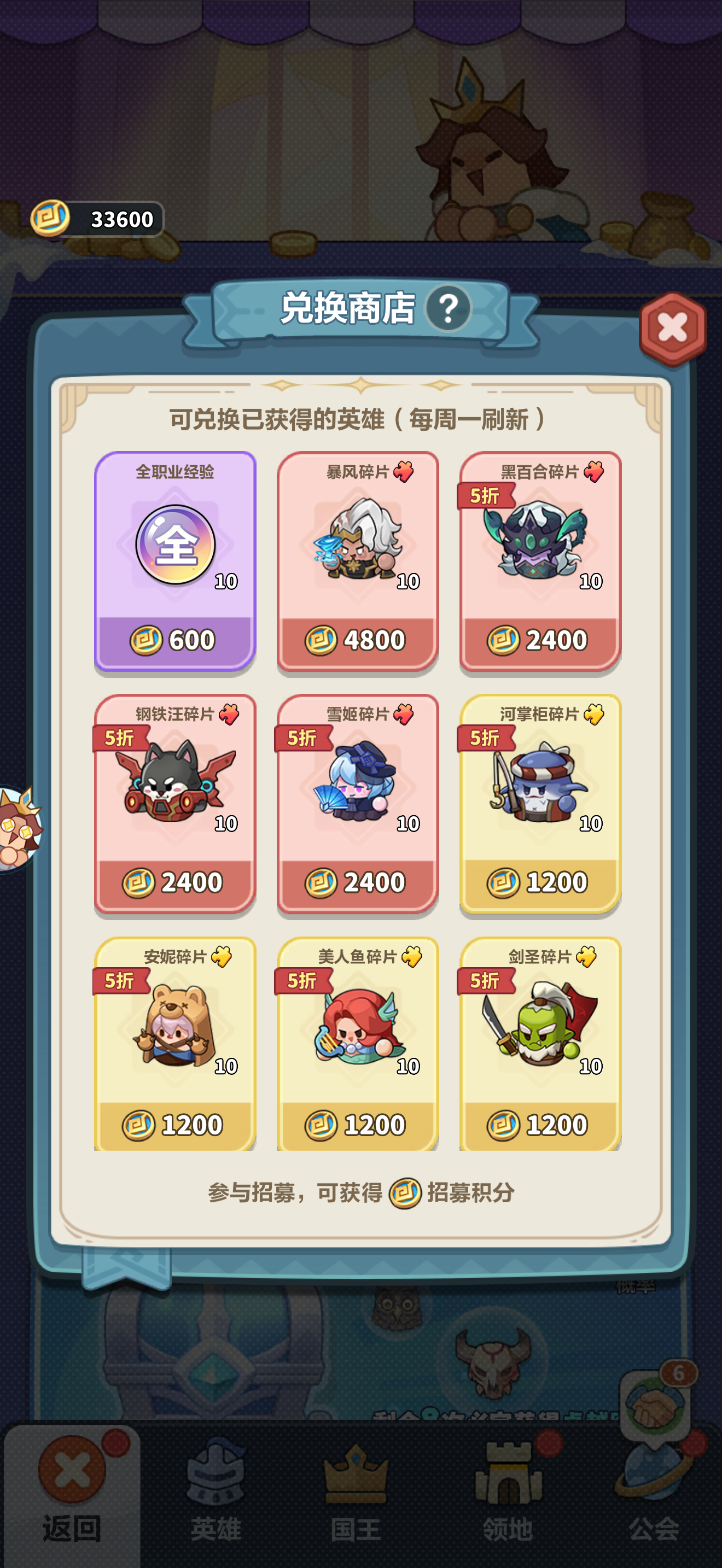Select the 剑圣 hero shard icon

[x=538, y=1029]
